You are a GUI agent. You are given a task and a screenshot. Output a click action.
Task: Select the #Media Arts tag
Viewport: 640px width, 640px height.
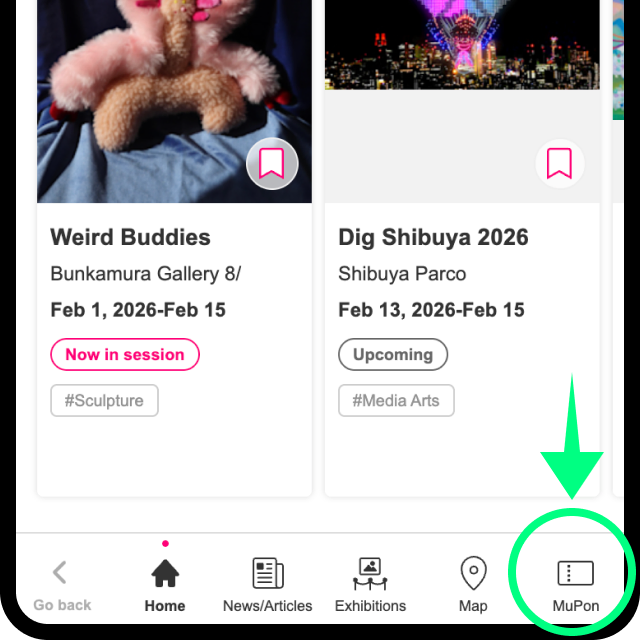coord(396,401)
